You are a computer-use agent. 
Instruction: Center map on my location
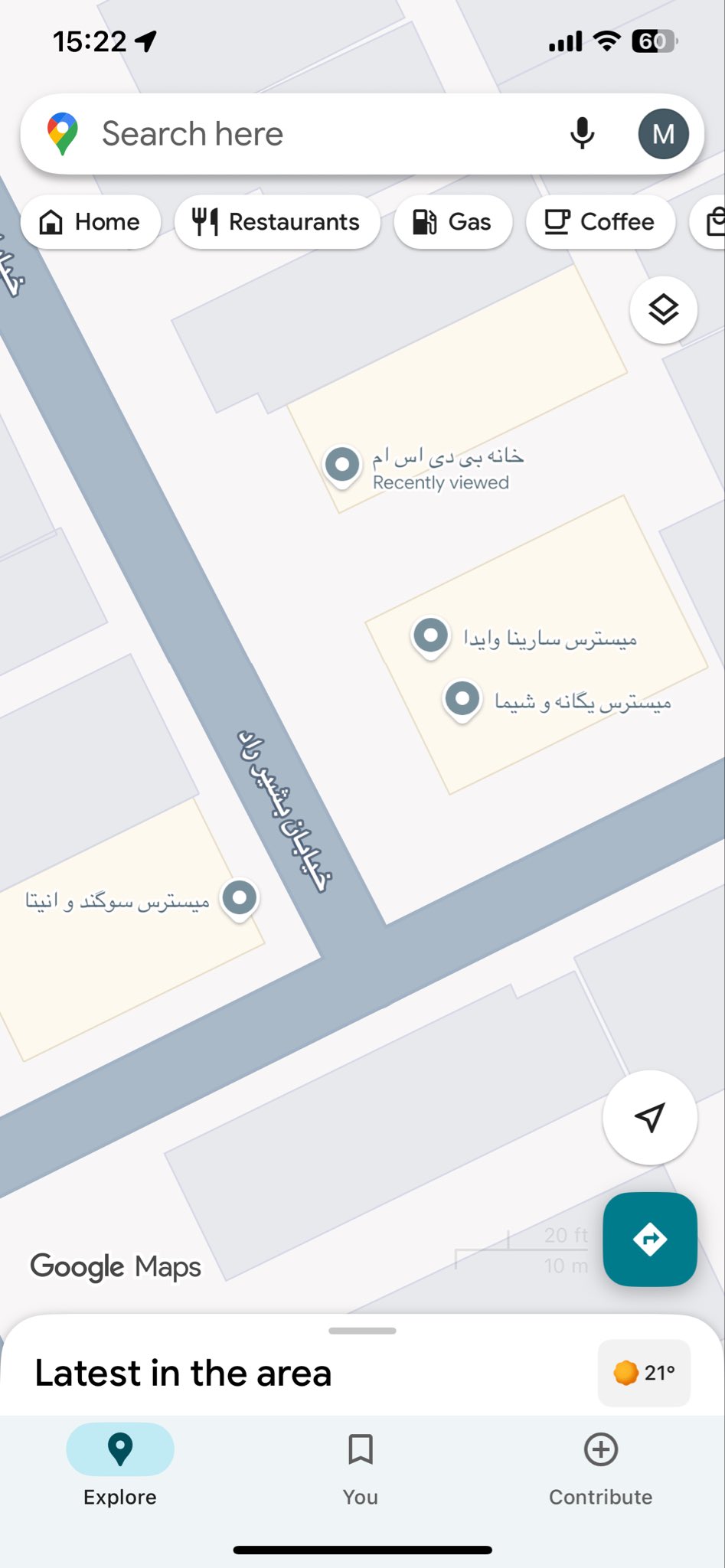pos(650,1118)
